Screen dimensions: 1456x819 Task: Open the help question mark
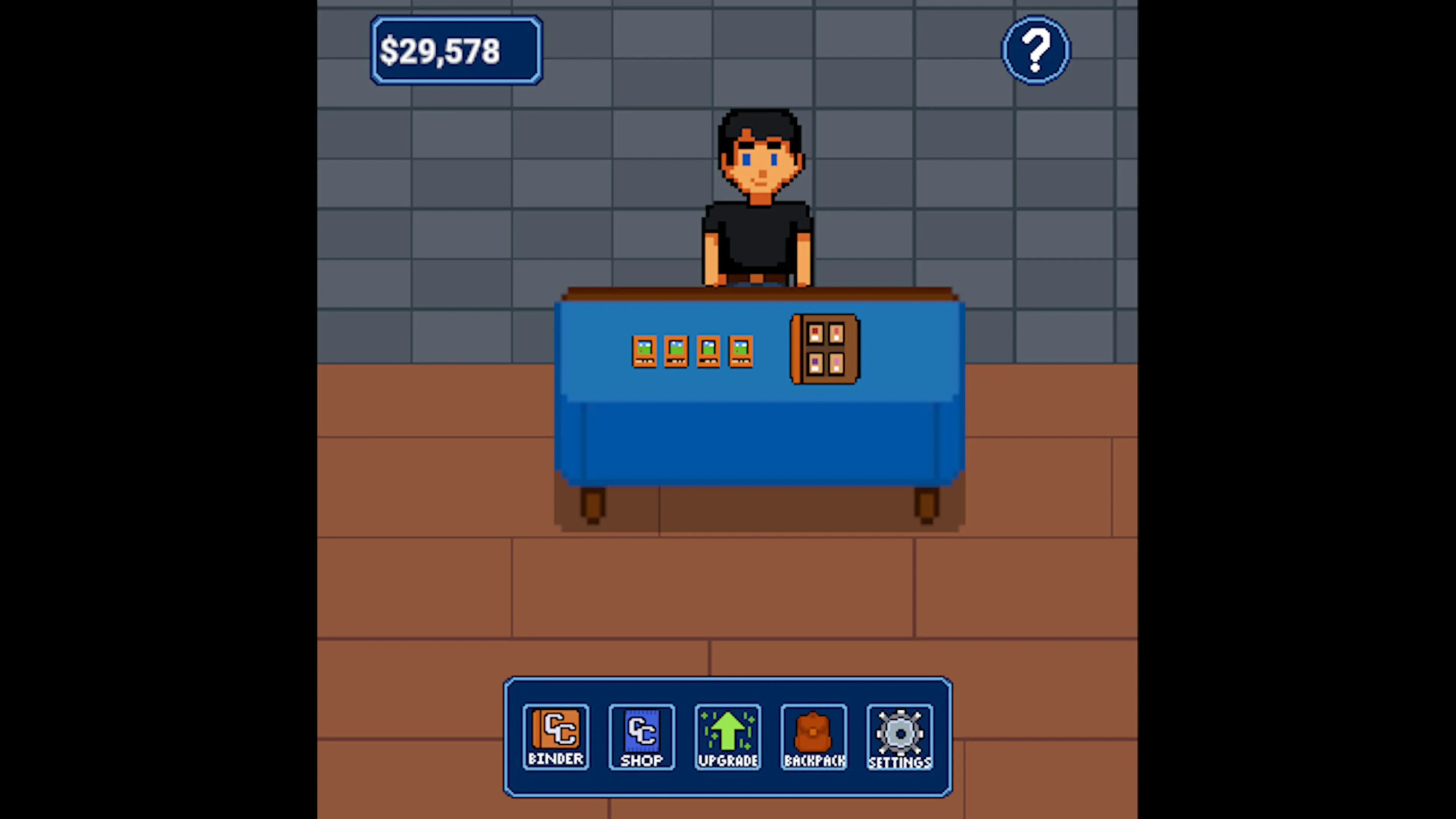click(1036, 50)
